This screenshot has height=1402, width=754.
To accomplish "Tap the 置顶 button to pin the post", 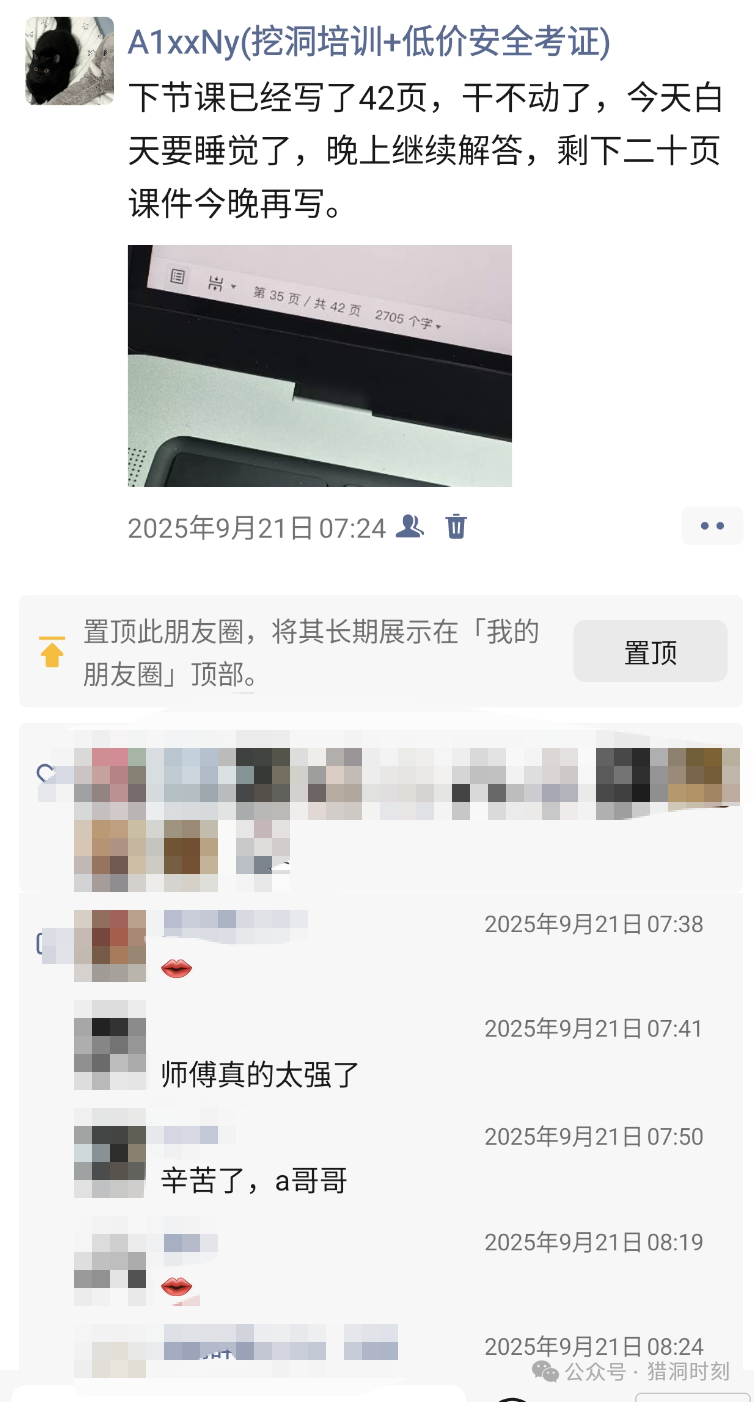I will click(x=650, y=652).
